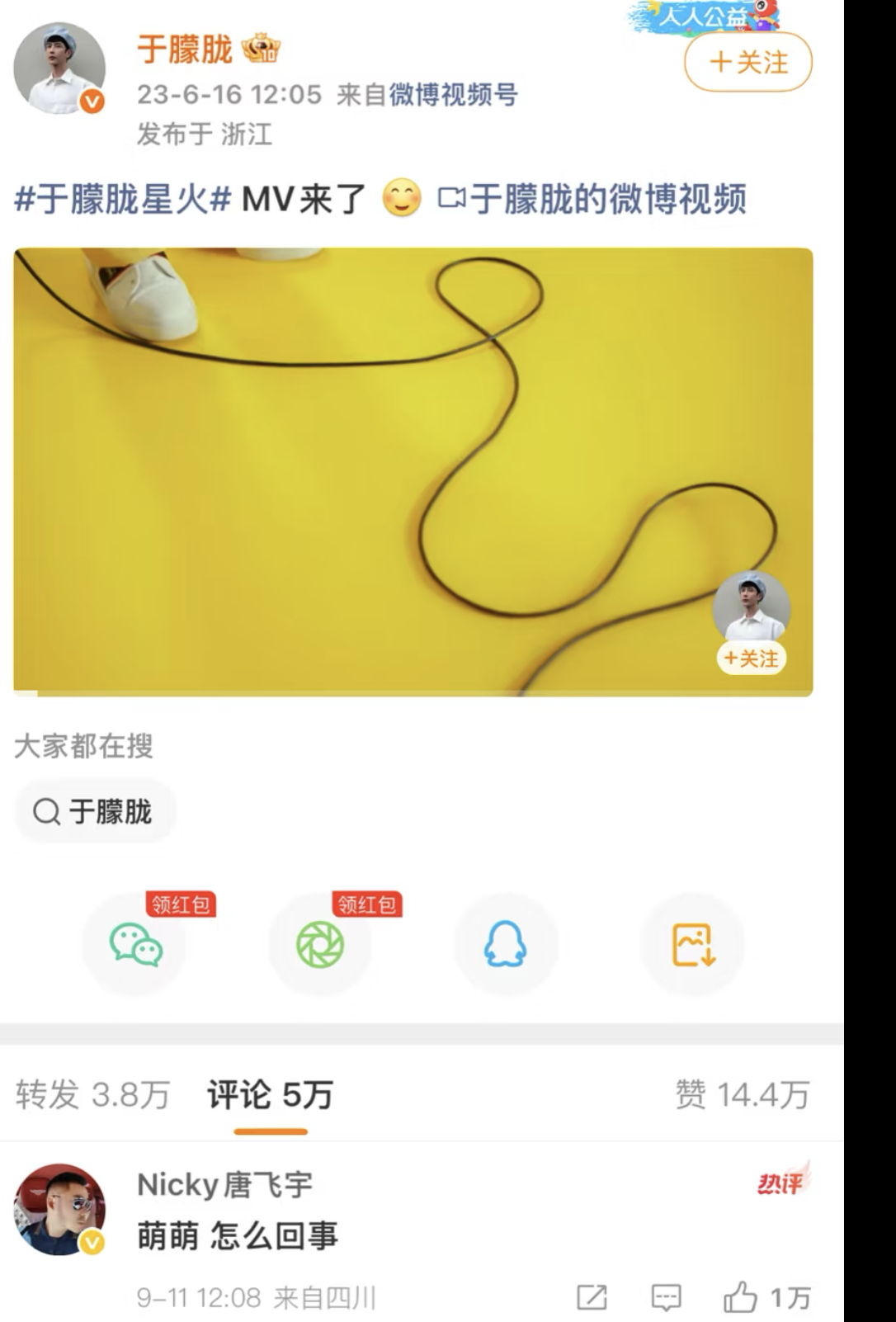
Task: Open the 微博视频号 source link
Action: [x=453, y=95]
